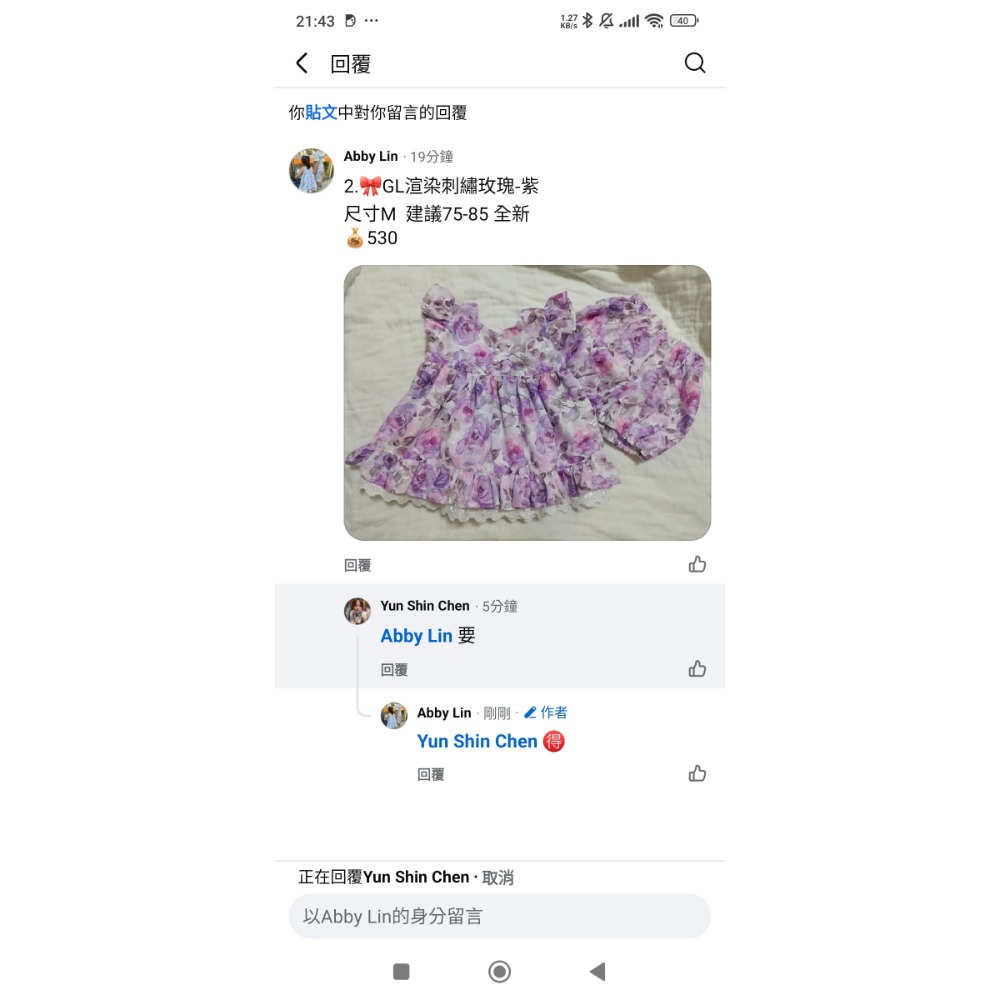Open Abby Lin's avatar on top comment
The height and width of the screenshot is (1000, 1000).
(x=311, y=171)
